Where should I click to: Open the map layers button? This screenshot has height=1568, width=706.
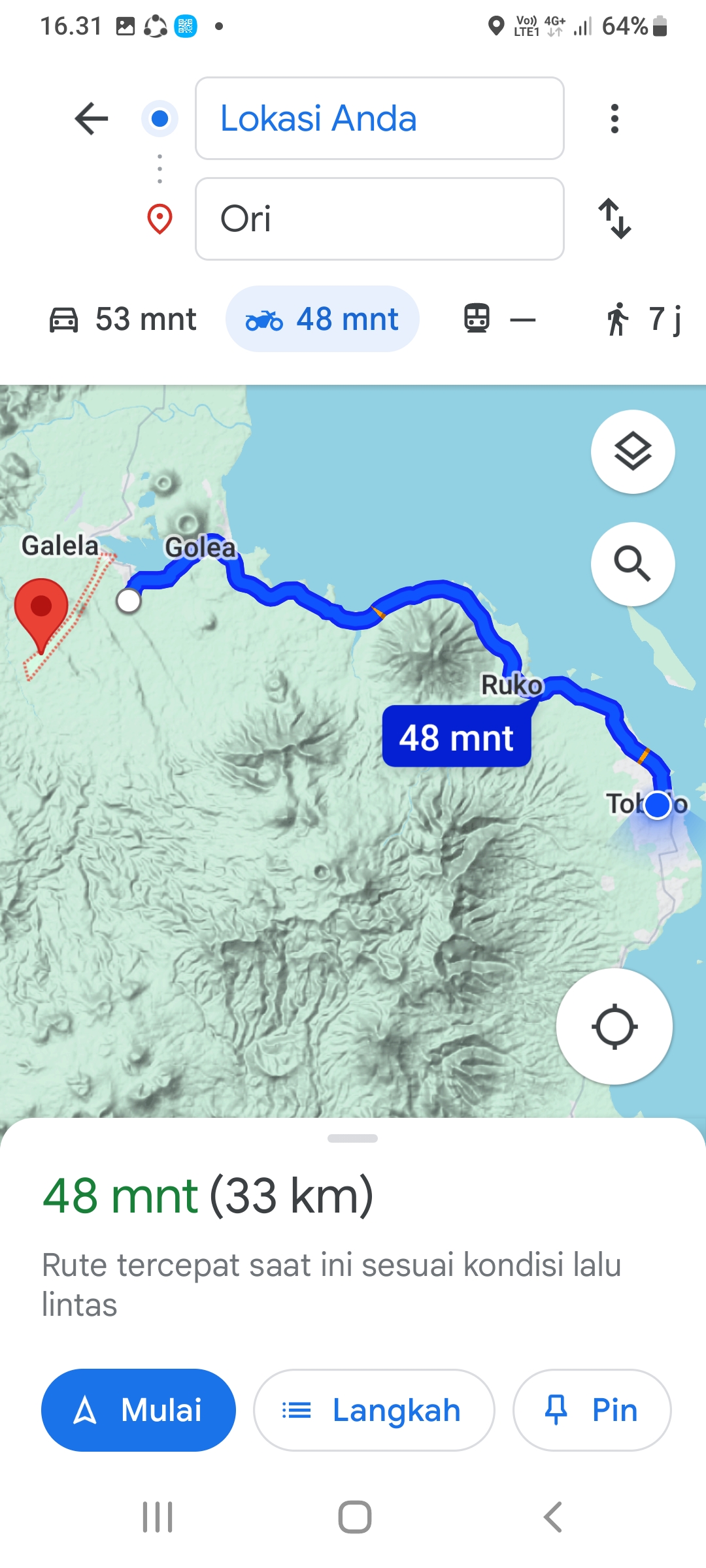[x=633, y=451]
